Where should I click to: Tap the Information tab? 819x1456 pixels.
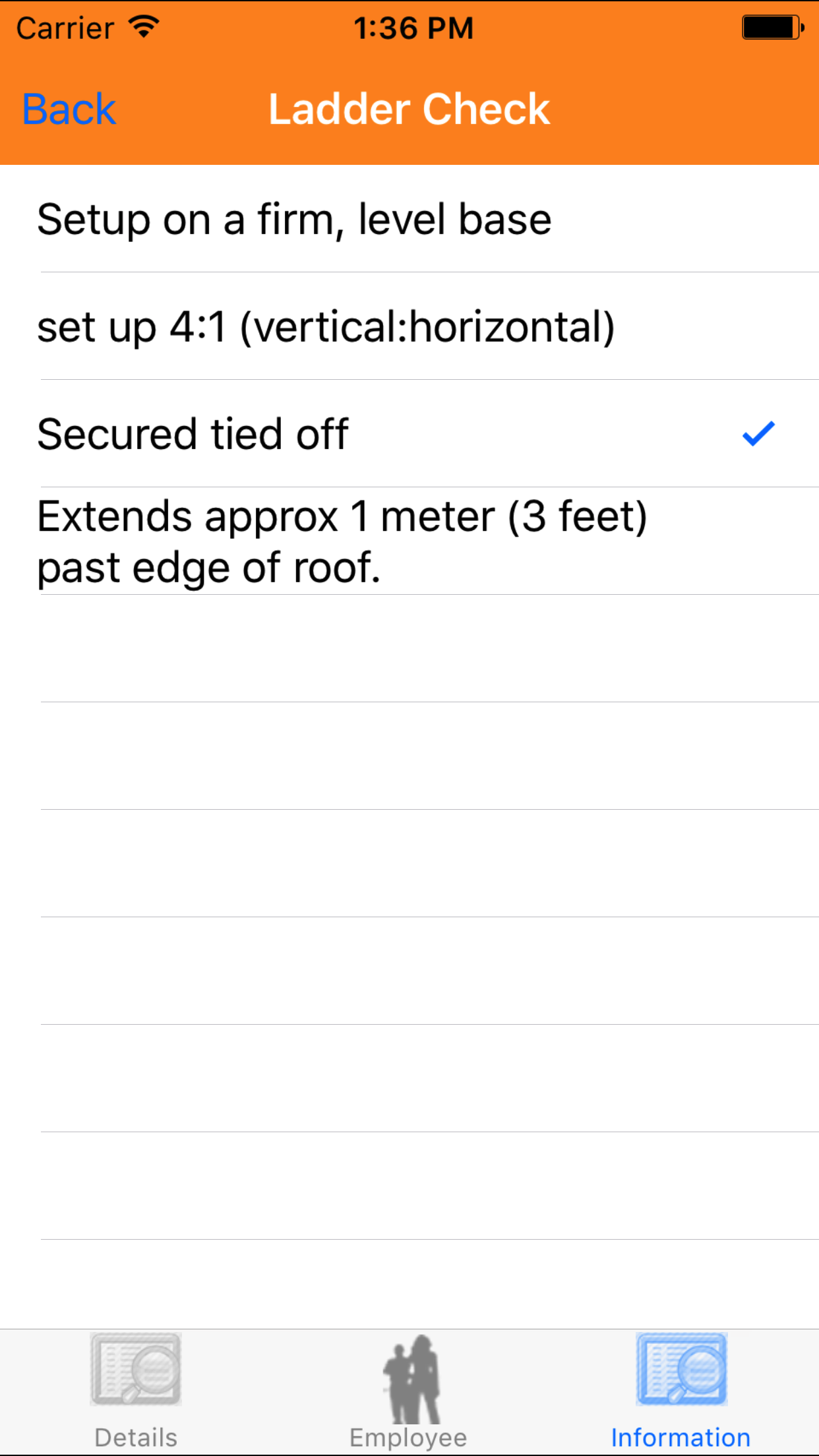click(x=681, y=1391)
